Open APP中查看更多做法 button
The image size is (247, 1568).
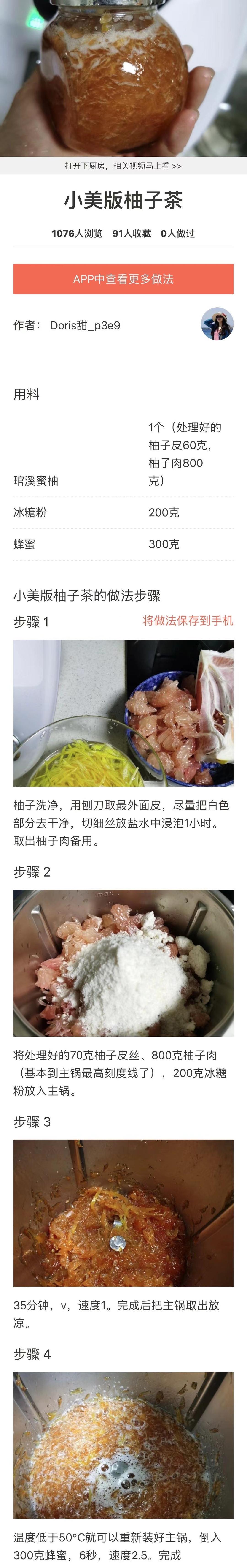tap(123, 279)
